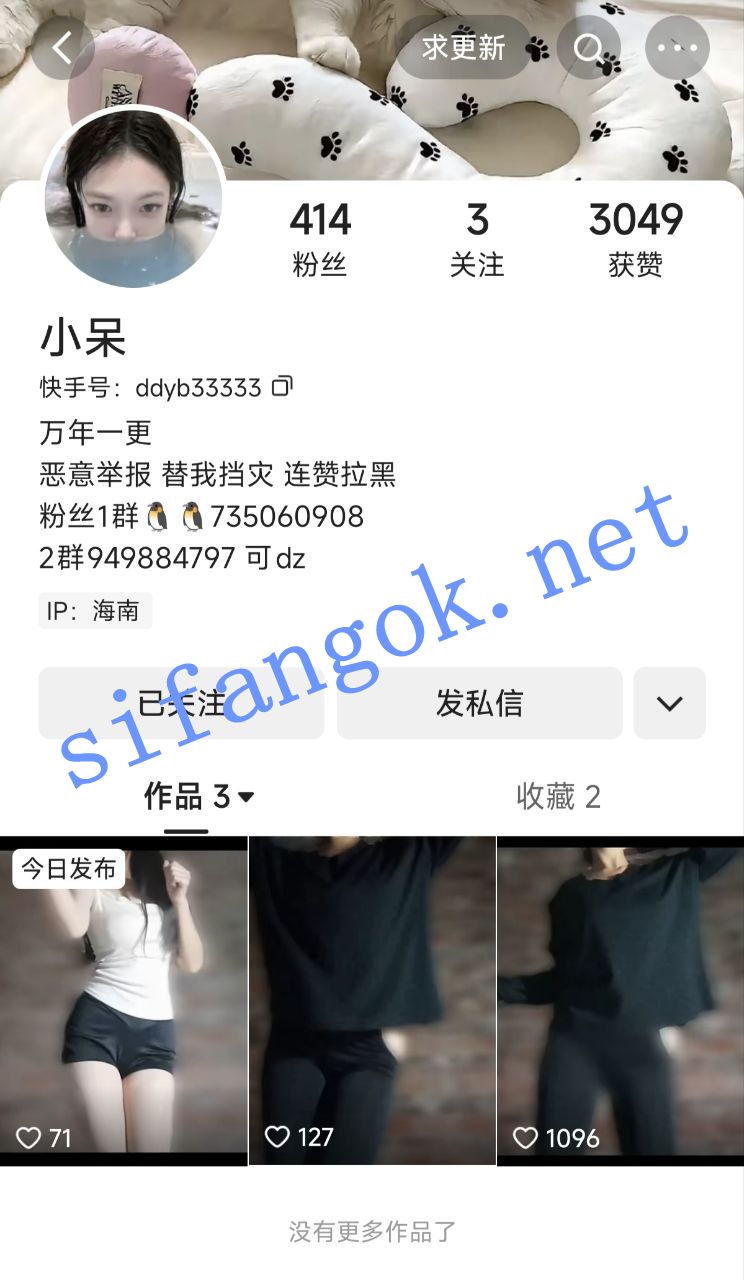
Task: Select the 作品 3 tab
Action: pyautogui.click(x=199, y=797)
